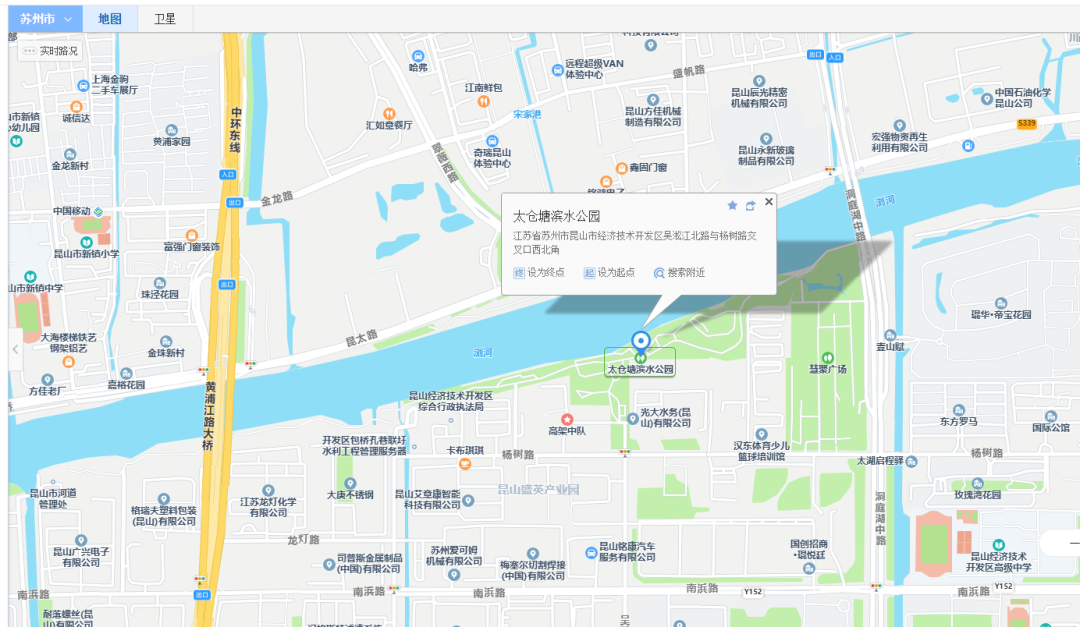This screenshot has height=627, width=1080.
Task: Open 汇知壹餐厅 map point
Action: [x=389, y=113]
